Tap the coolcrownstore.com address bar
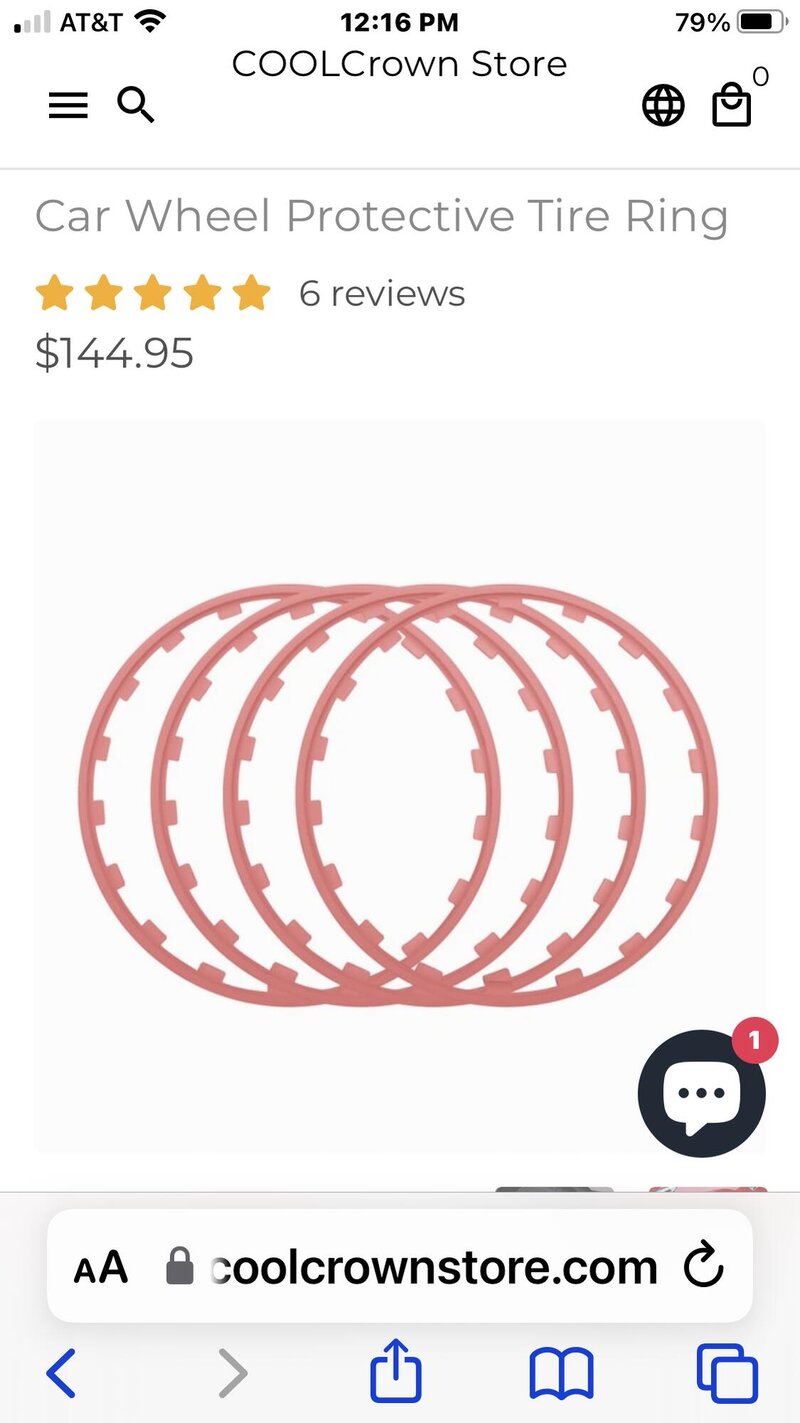Screen dimensions: 800x1423 [x=435, y=1267]
